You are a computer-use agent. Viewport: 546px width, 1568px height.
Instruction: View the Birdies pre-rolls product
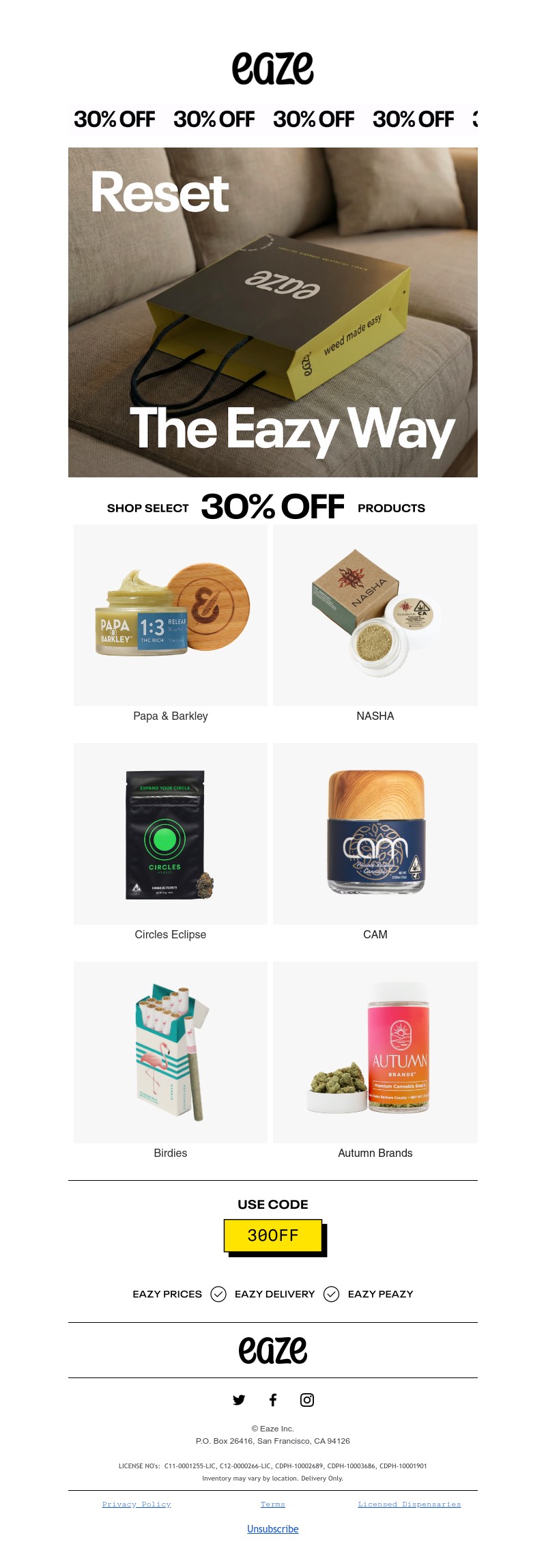(171, 1052)
